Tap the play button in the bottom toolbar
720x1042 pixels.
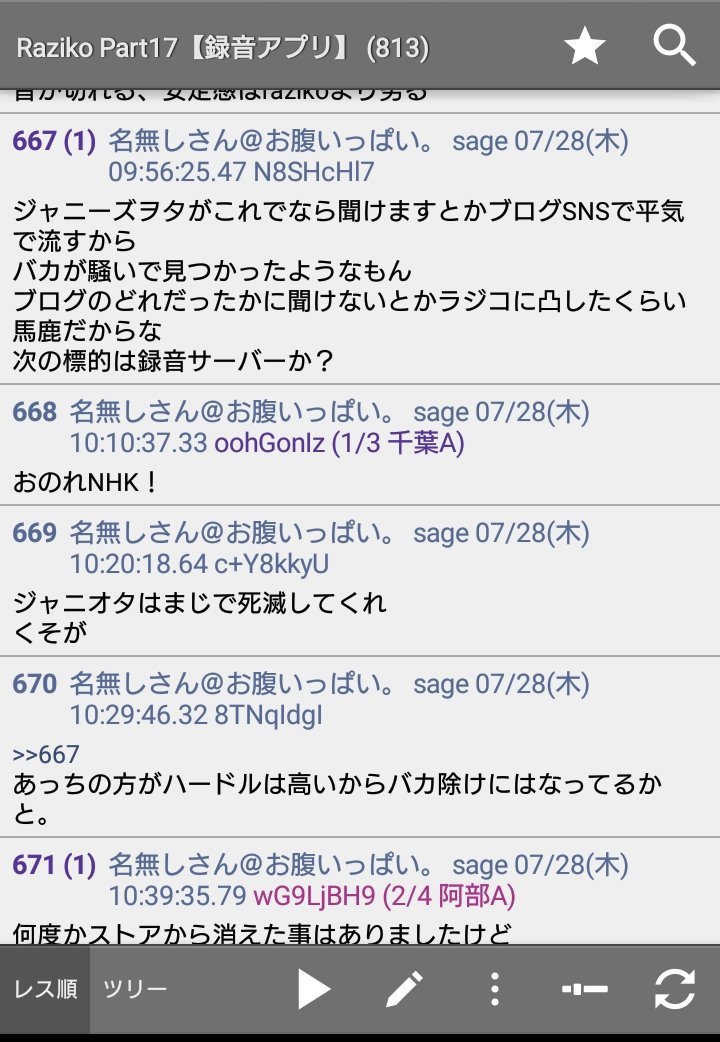coord(313,990)
